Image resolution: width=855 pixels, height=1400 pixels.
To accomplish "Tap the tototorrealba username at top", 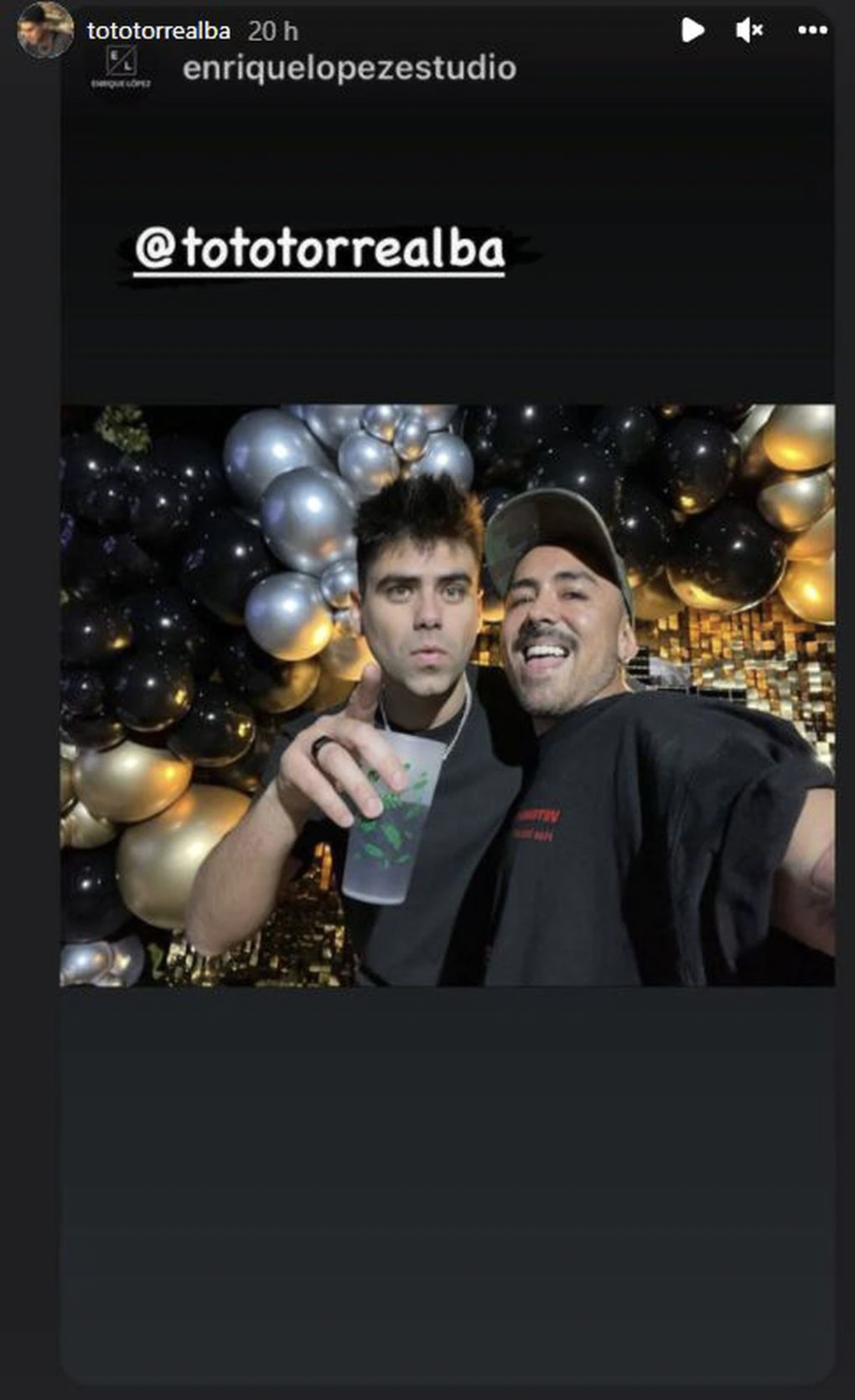I will pos(158,31).
